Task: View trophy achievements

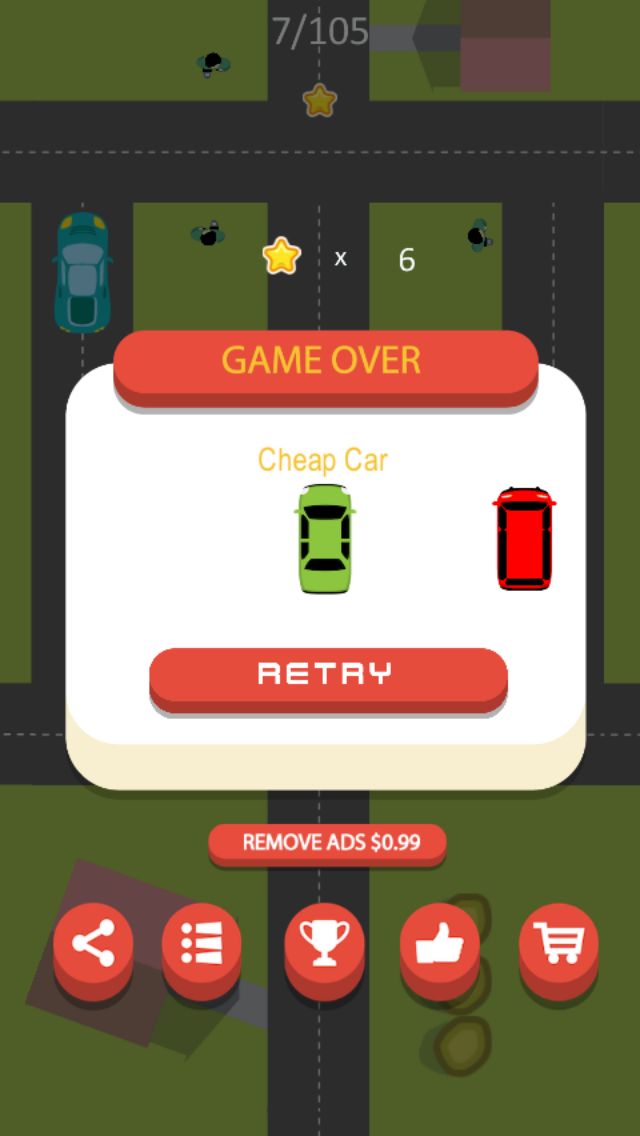Action: point(324,944)
